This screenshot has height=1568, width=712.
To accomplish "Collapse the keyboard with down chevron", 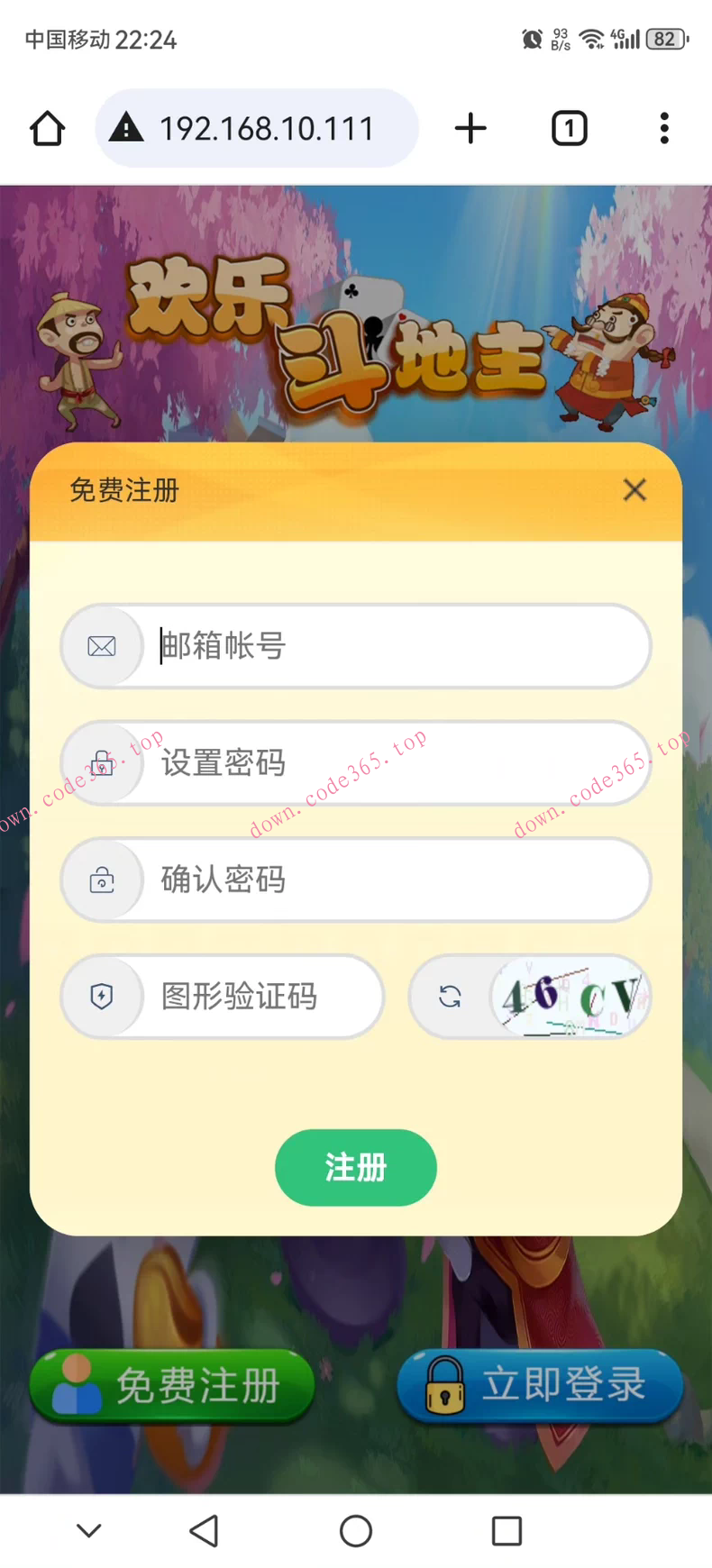I will (x=87, y=1530).
